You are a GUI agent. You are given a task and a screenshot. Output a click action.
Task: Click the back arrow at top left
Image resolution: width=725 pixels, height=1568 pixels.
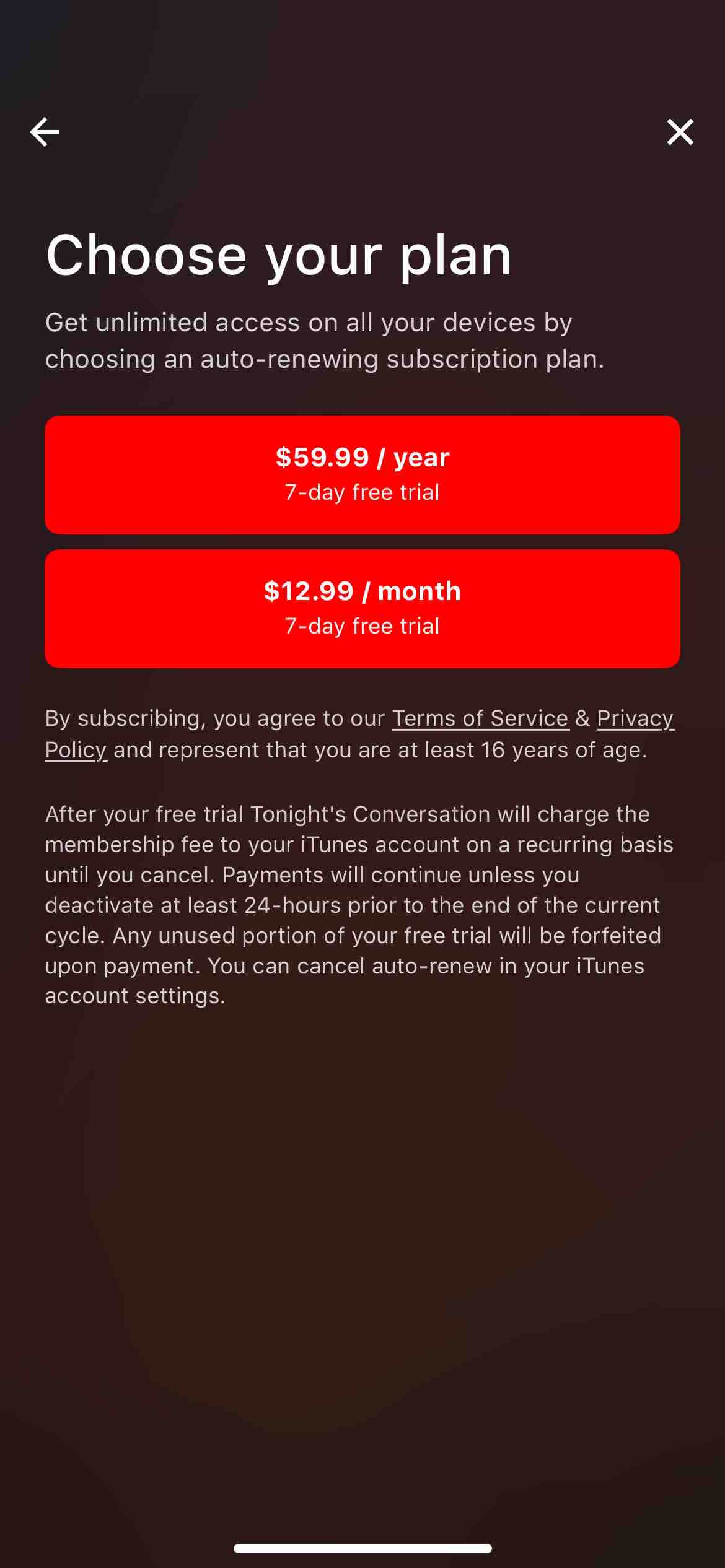click(43, 131)
